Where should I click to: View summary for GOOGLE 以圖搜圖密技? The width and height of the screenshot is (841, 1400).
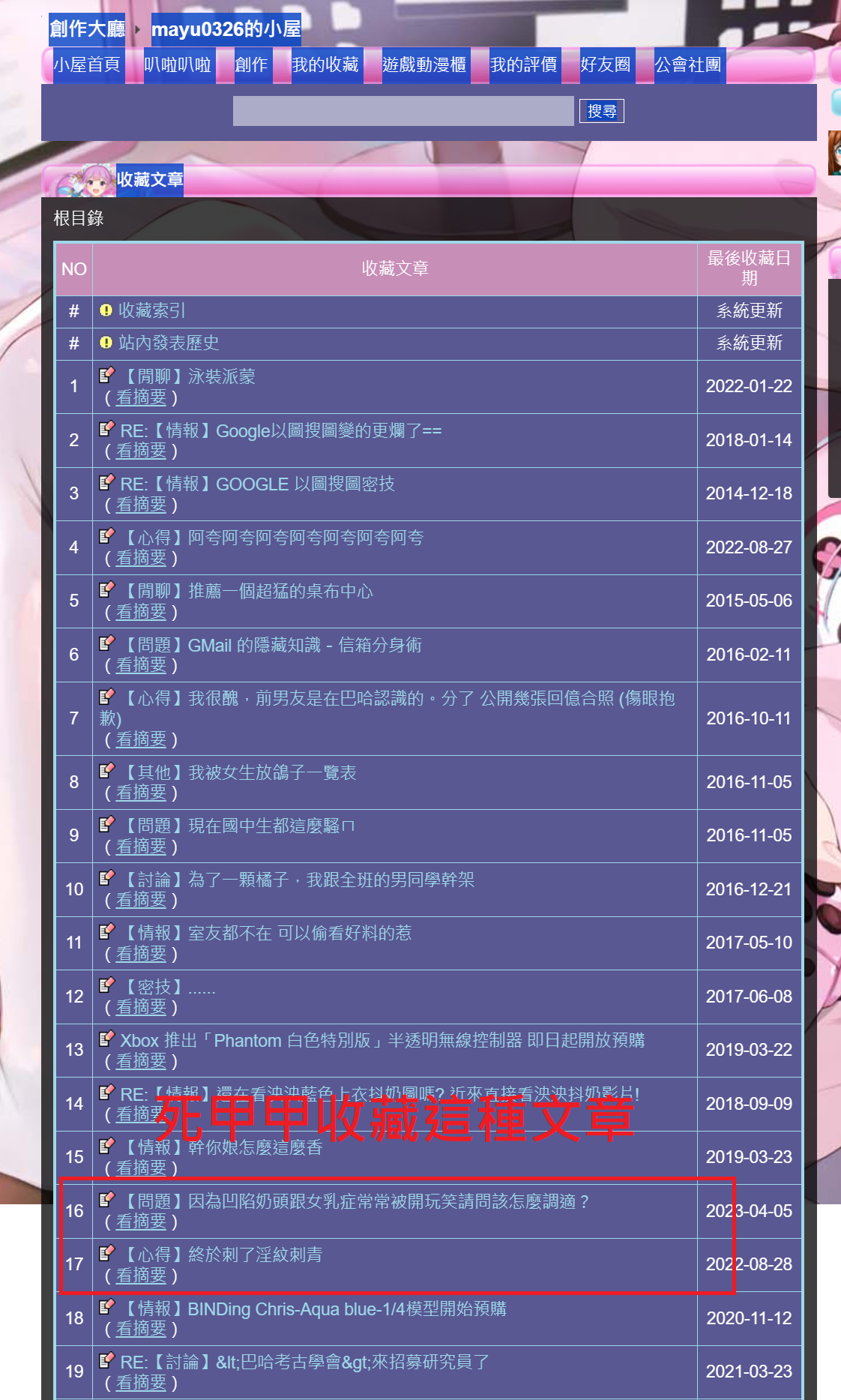pyautogui.click(x=141, y=505)
